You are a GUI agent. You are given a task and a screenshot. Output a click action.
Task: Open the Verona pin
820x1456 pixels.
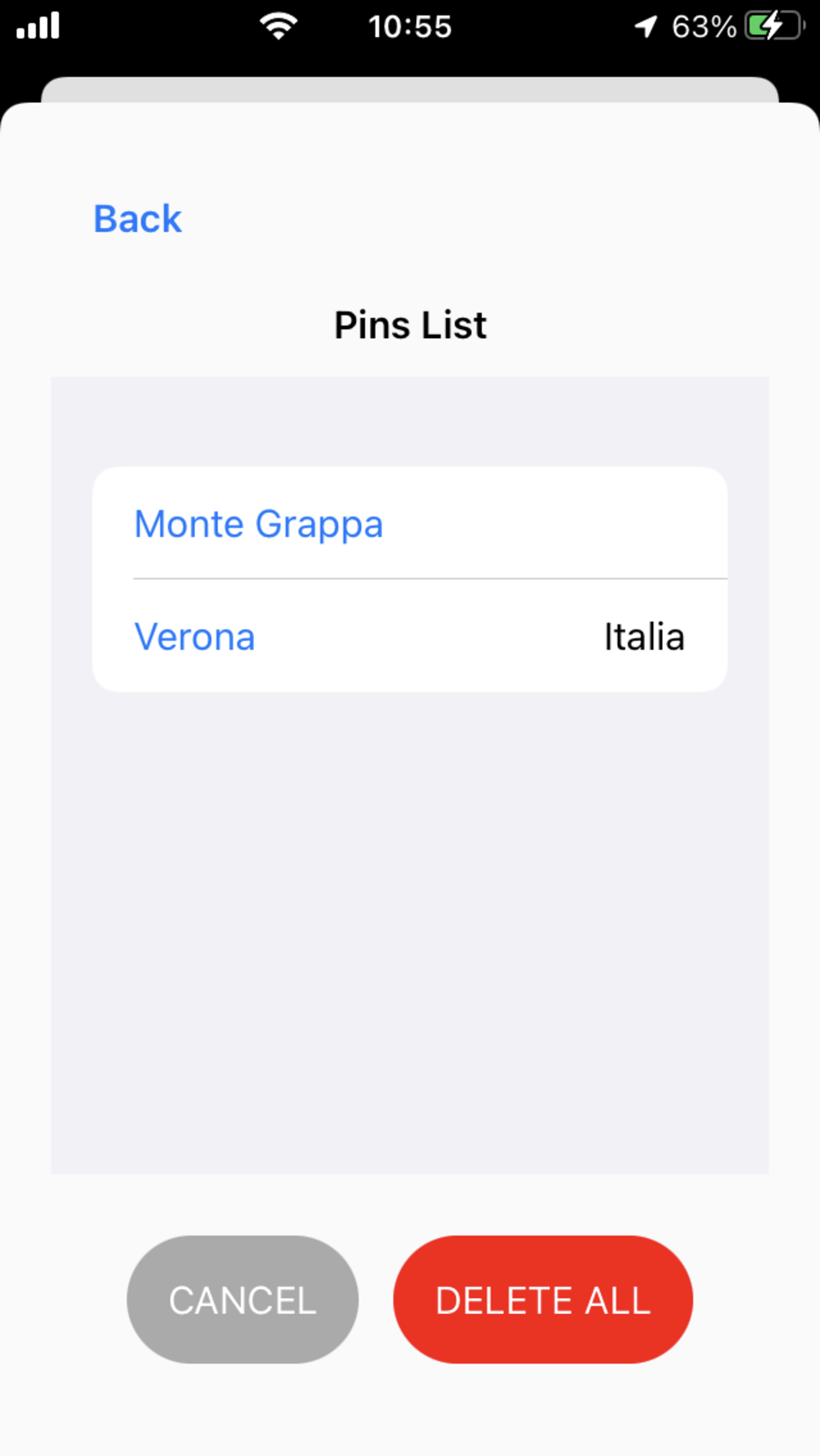click(x=195, y=637)
